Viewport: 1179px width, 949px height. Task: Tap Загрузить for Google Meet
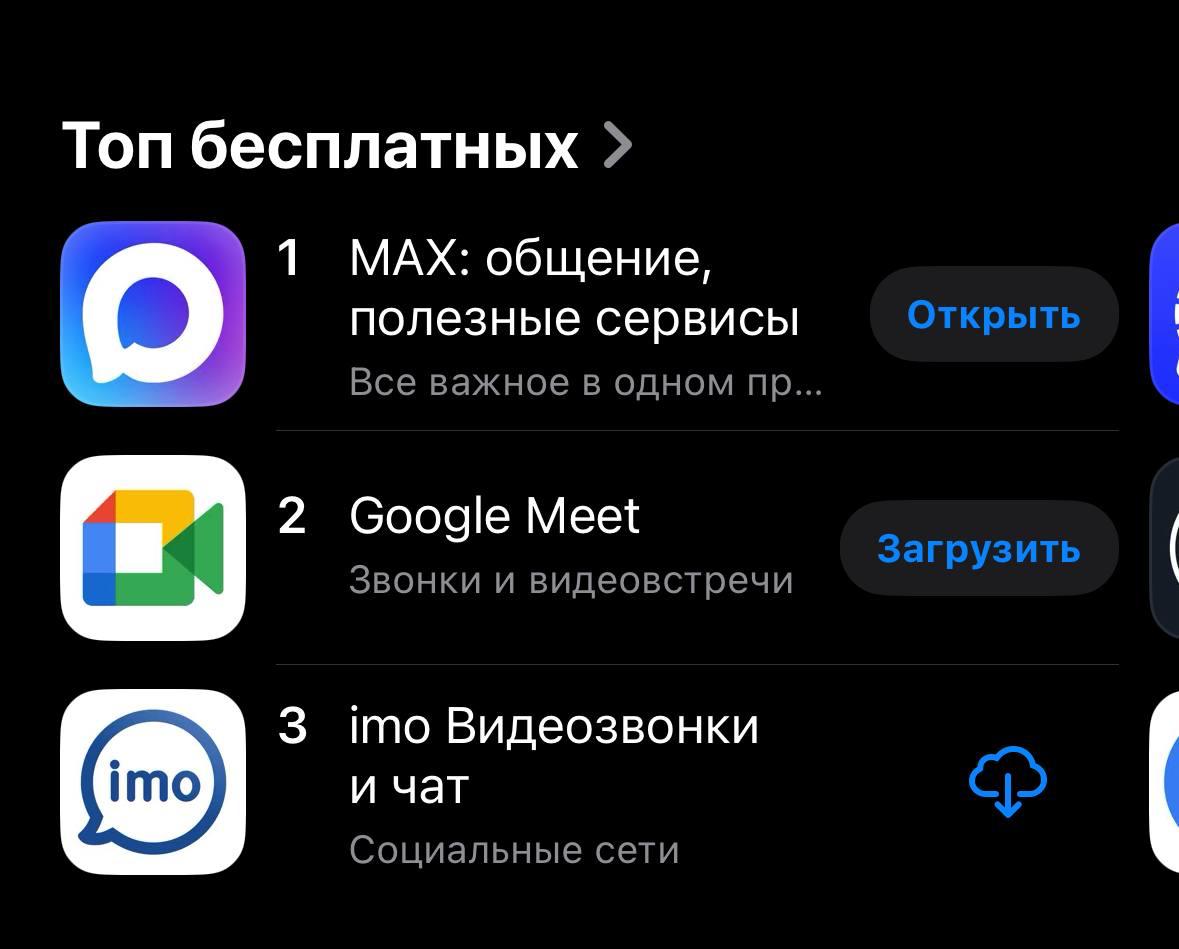tap(978, 548)
